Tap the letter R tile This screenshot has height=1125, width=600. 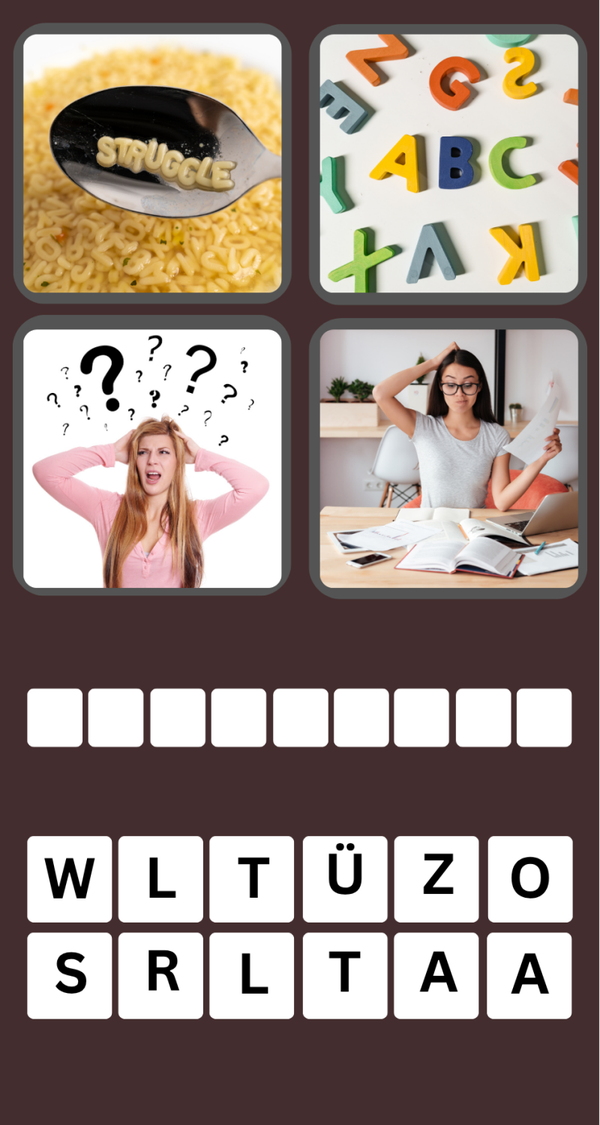coord(160,975)
